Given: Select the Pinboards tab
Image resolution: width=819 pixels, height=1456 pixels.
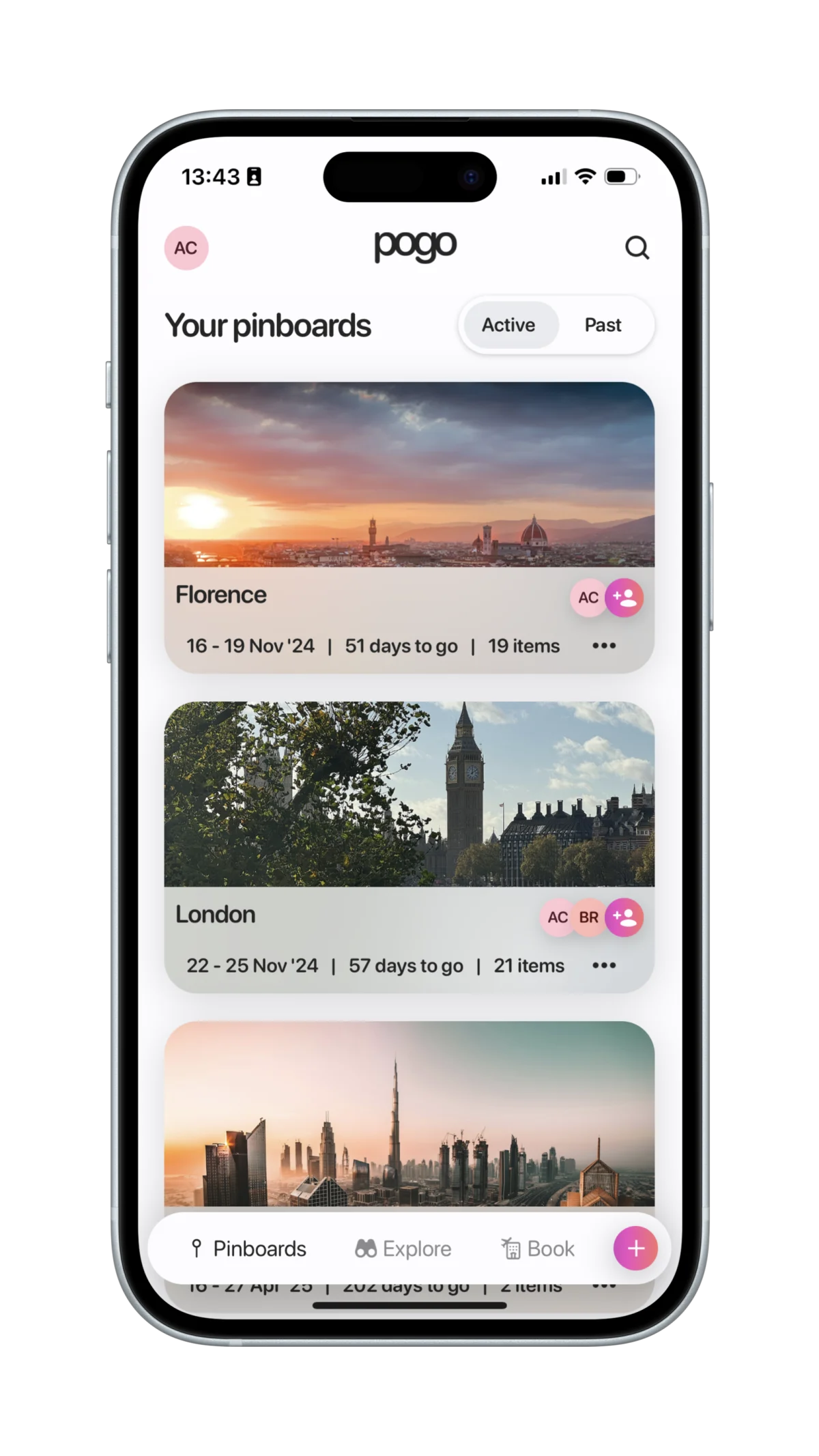Looking at the screenshot, I should (x=248, y=1248).
